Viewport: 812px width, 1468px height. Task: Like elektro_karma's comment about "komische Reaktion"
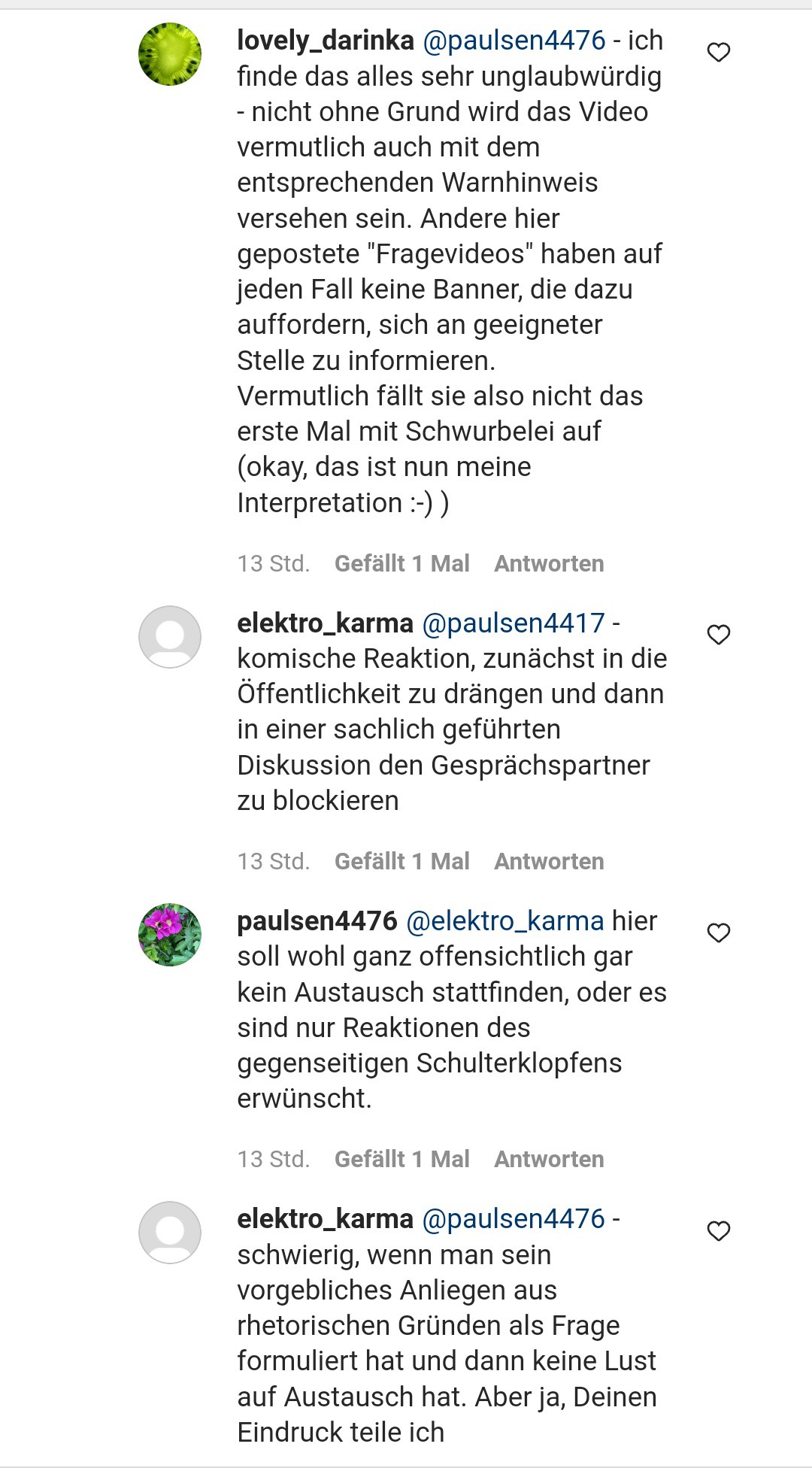(x=719, y=635)
